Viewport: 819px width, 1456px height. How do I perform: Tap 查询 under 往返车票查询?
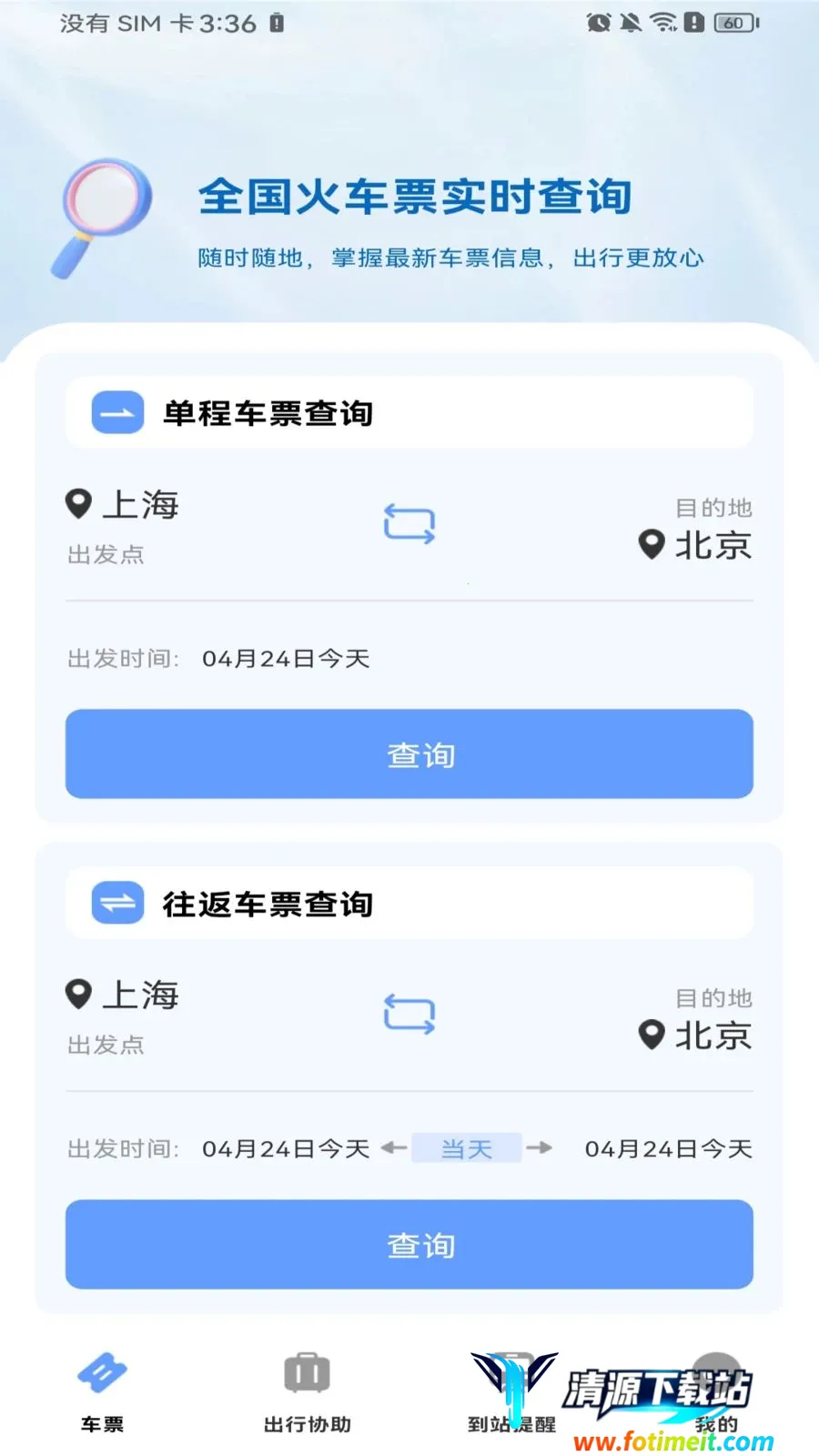pyautogui.click(x=409, y=1245)
